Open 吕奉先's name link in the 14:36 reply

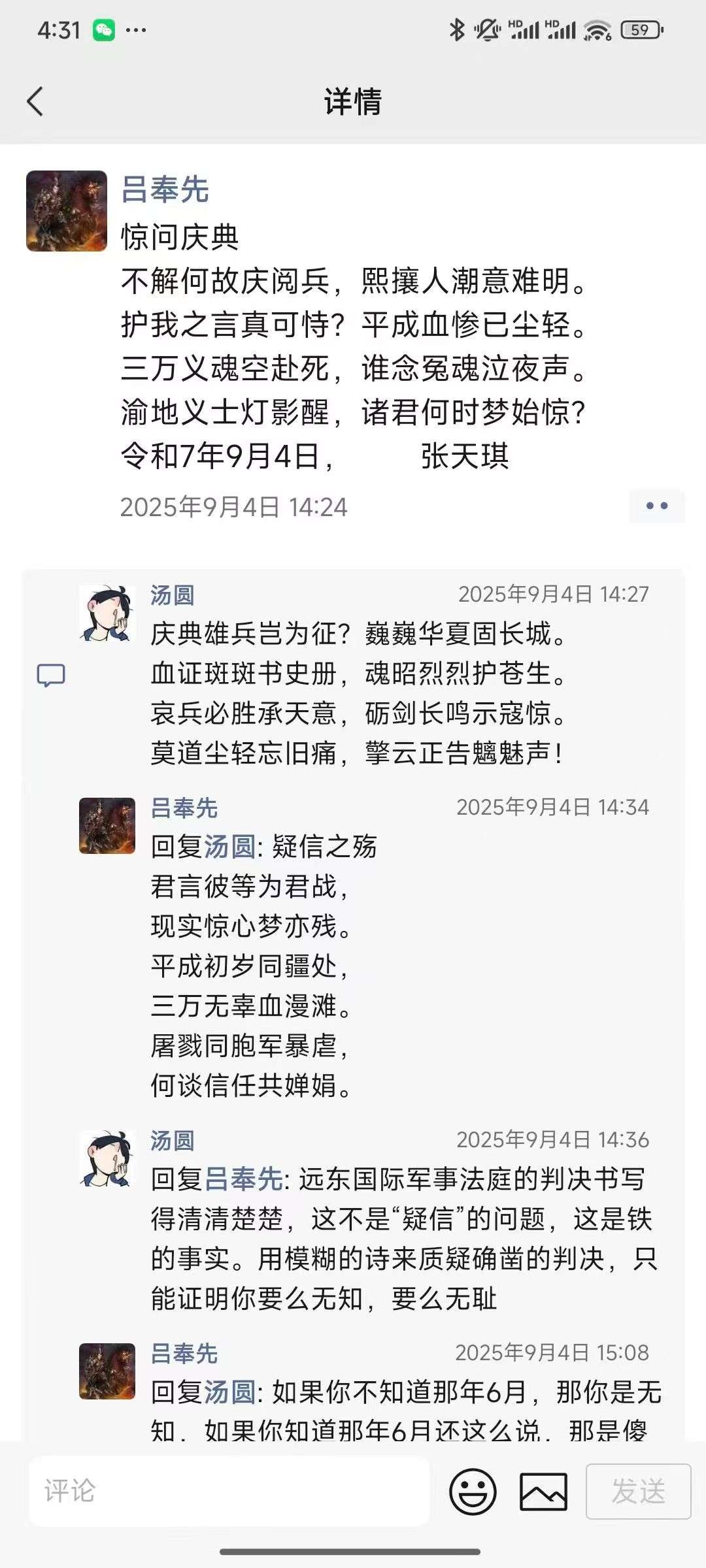(x=244, y=1179)
